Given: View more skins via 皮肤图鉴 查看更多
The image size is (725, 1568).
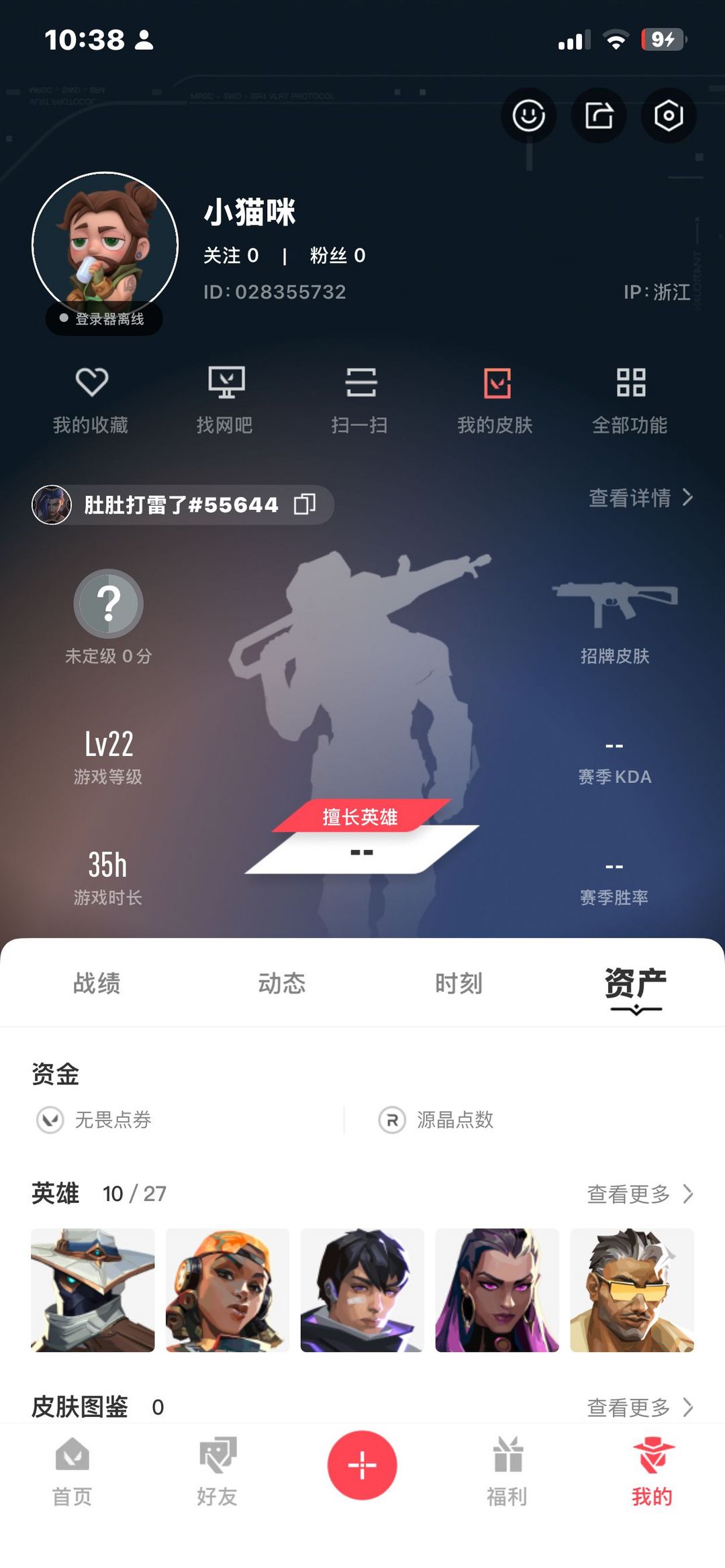Looking at the screenshot, I should 640,1407.
